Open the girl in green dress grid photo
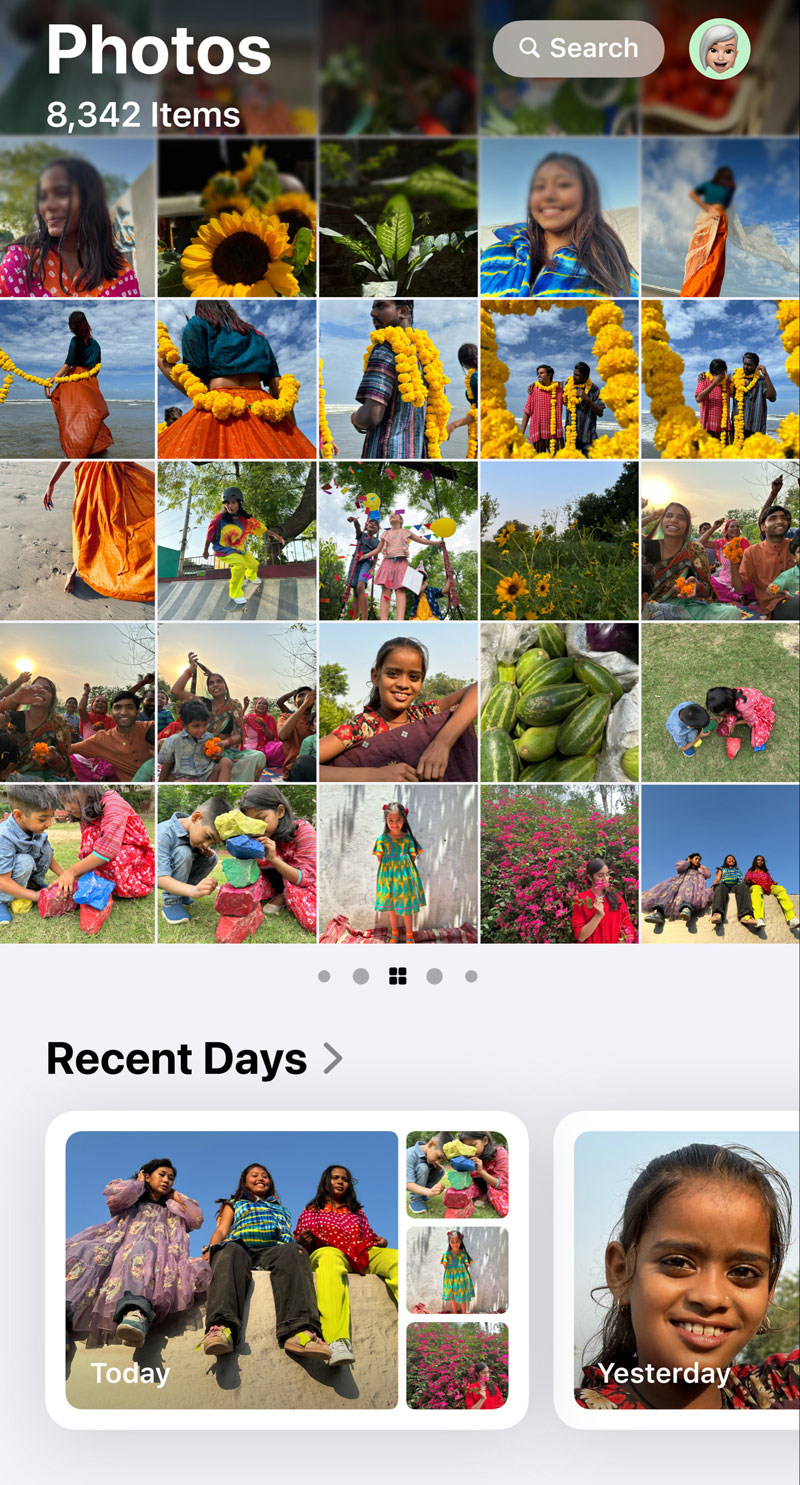Viewport: 800px width, 1485px height. point(398,864)
